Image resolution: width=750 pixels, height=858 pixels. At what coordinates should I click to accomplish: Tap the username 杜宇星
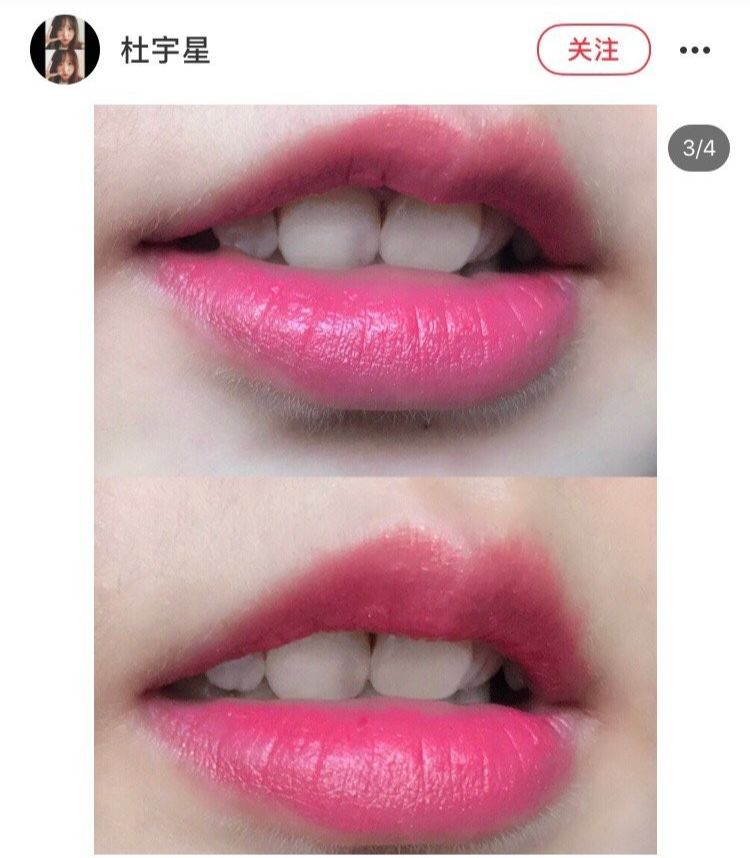click(165, 50)
